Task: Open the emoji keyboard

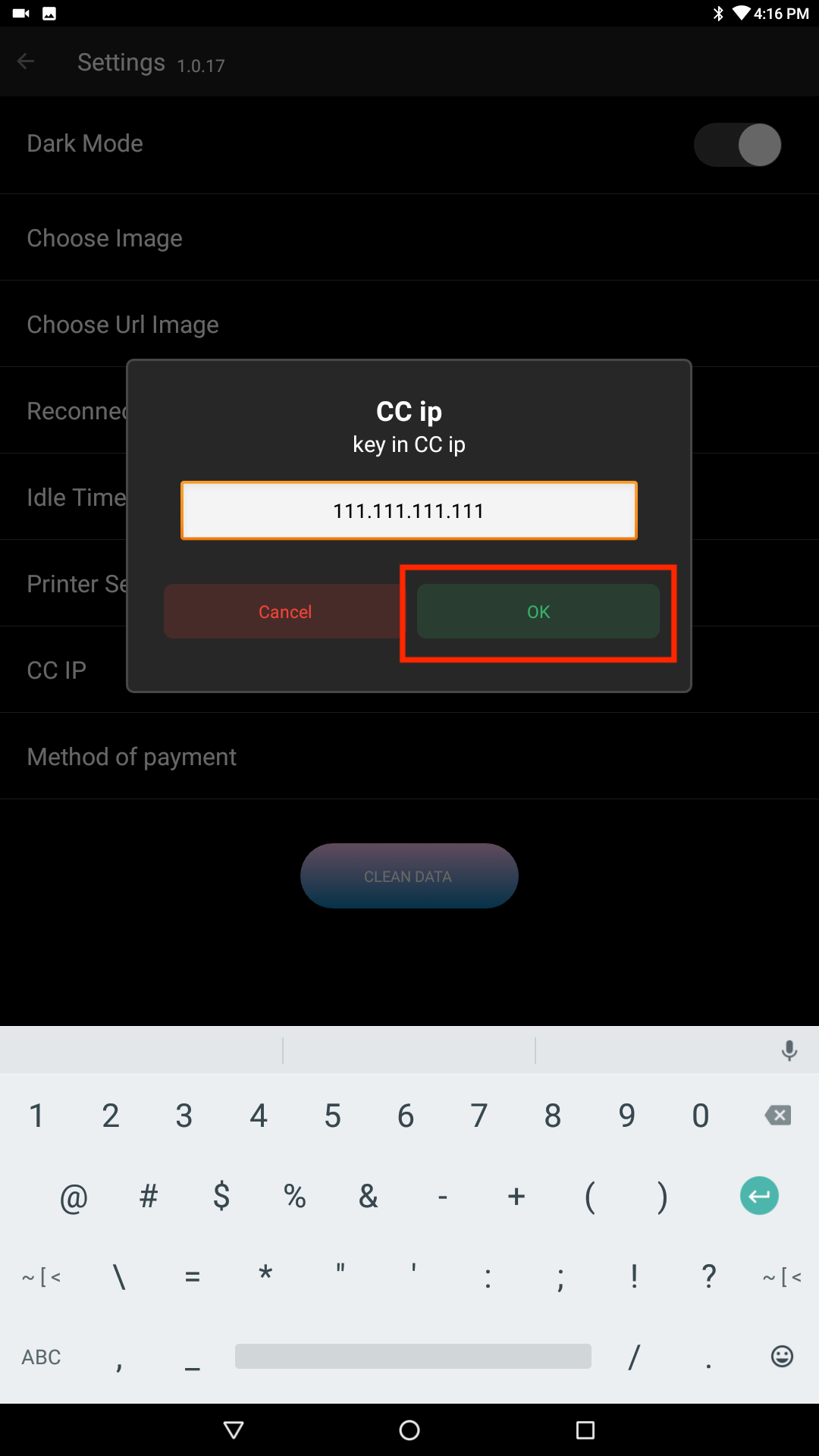Action: 782,1356
